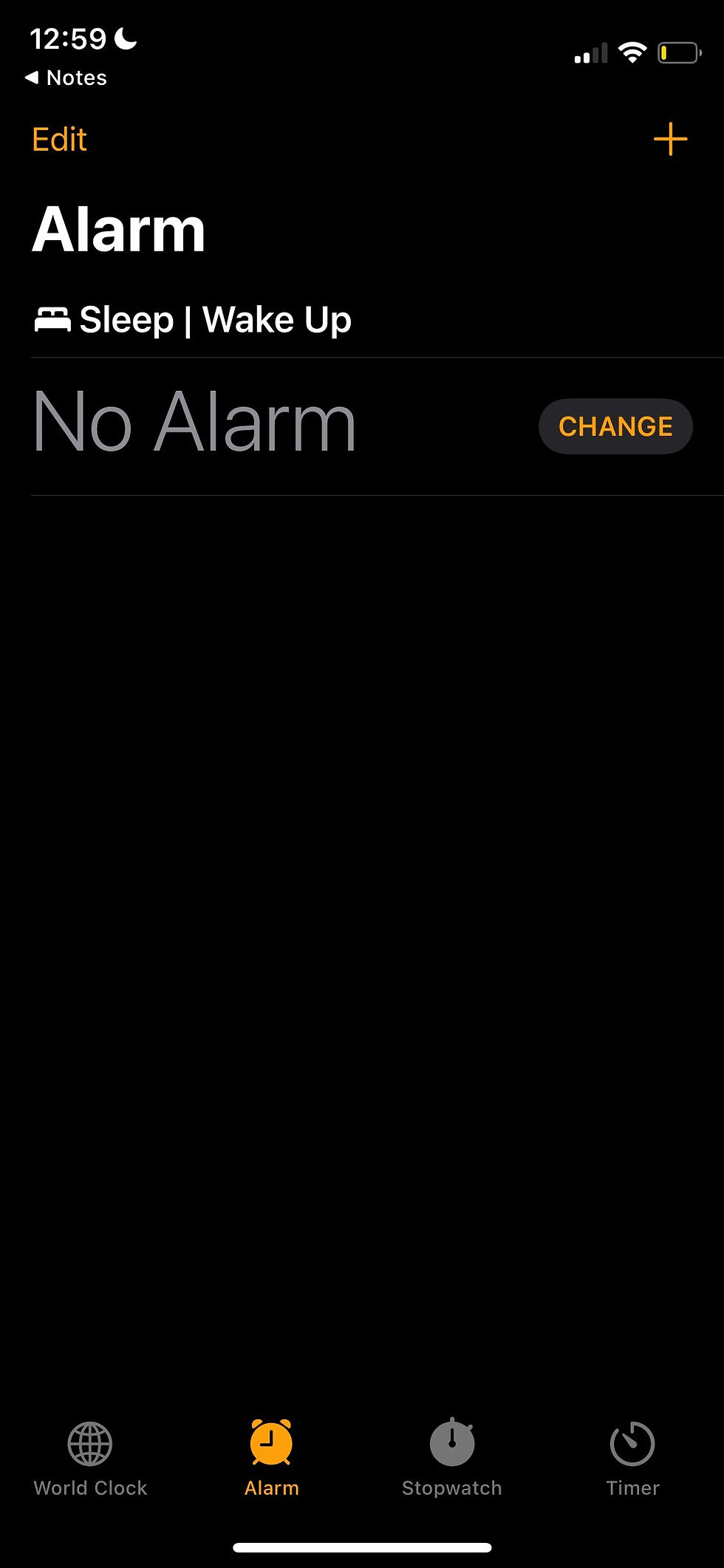
Task: Switch to the World Clock tab
Action: point(90,1459)
